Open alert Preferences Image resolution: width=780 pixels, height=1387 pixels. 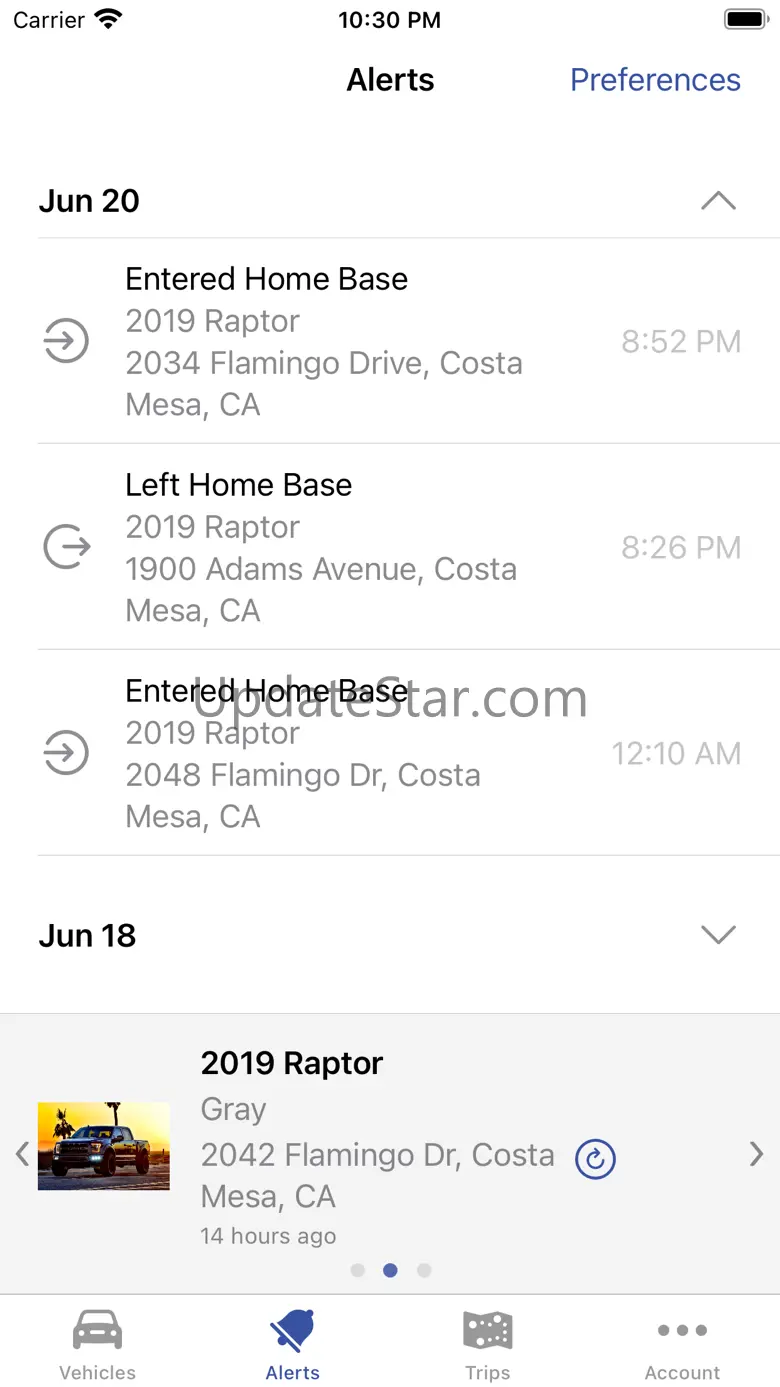[x=655, y=80]
